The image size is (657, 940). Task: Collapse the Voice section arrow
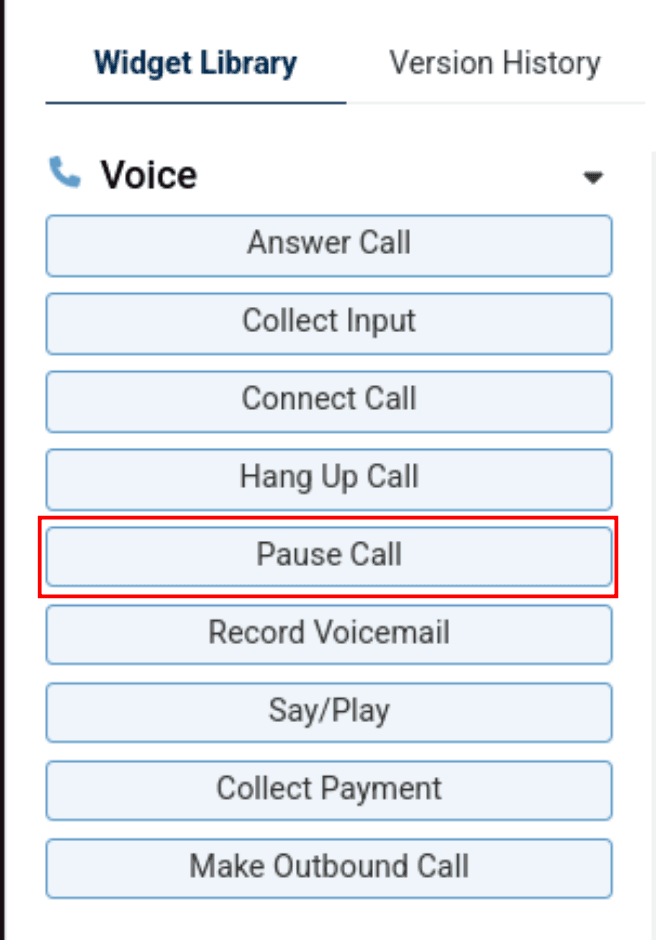(593, 178)
